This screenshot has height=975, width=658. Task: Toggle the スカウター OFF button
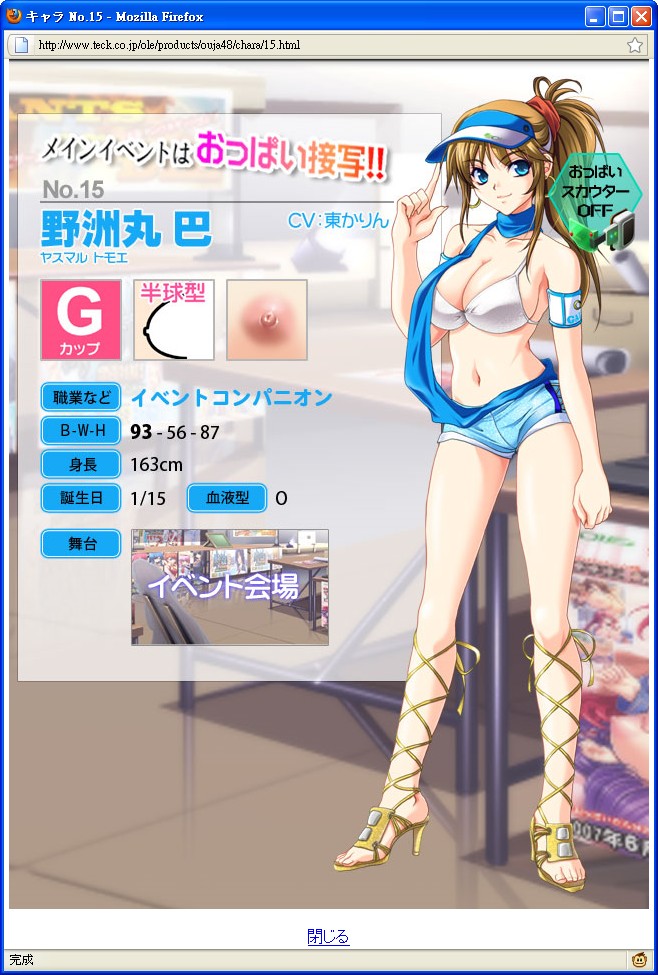[x=597, y=198]
